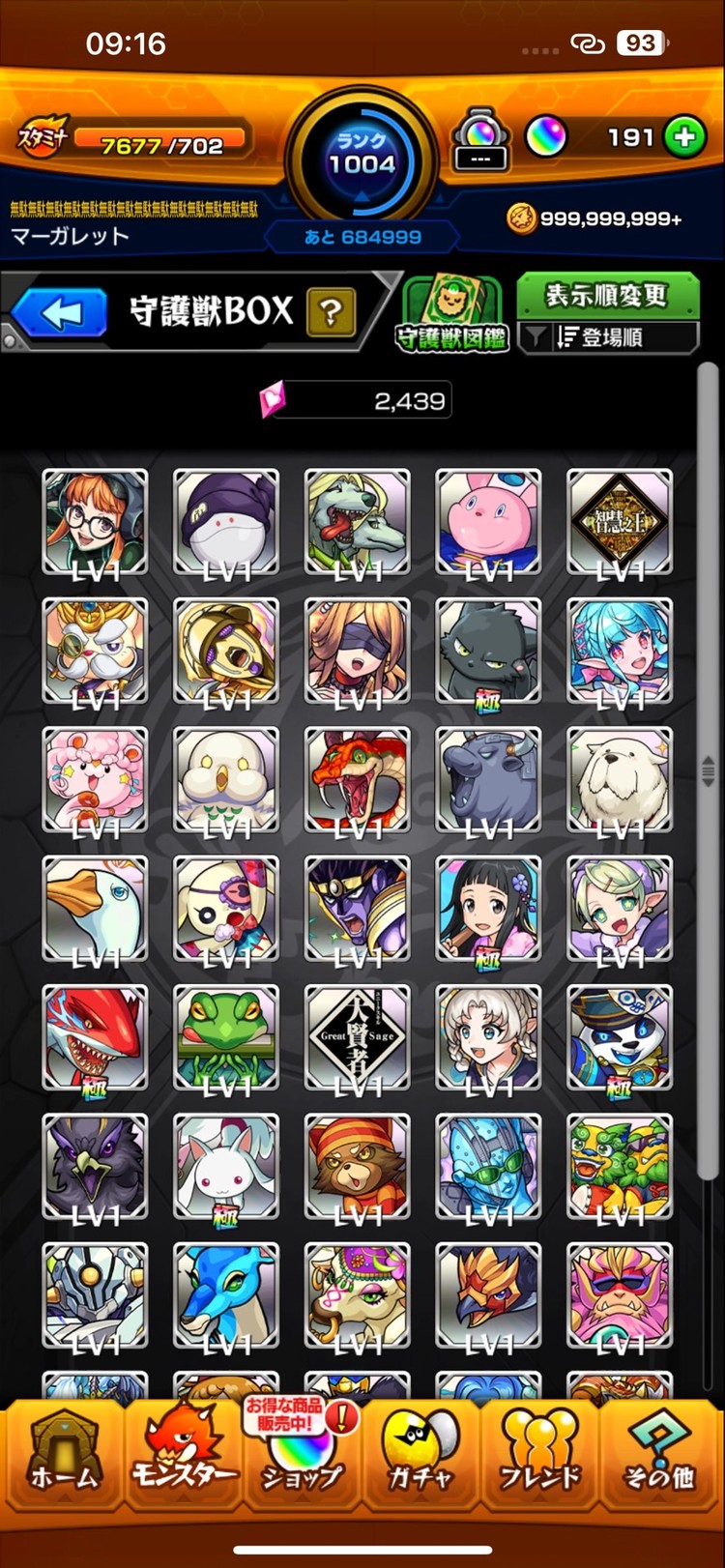Viewport: 725px width, 1568px height.
Task: Select the Great Sage 大賢者 guardian tile
Action: [x=357, y=1037]
